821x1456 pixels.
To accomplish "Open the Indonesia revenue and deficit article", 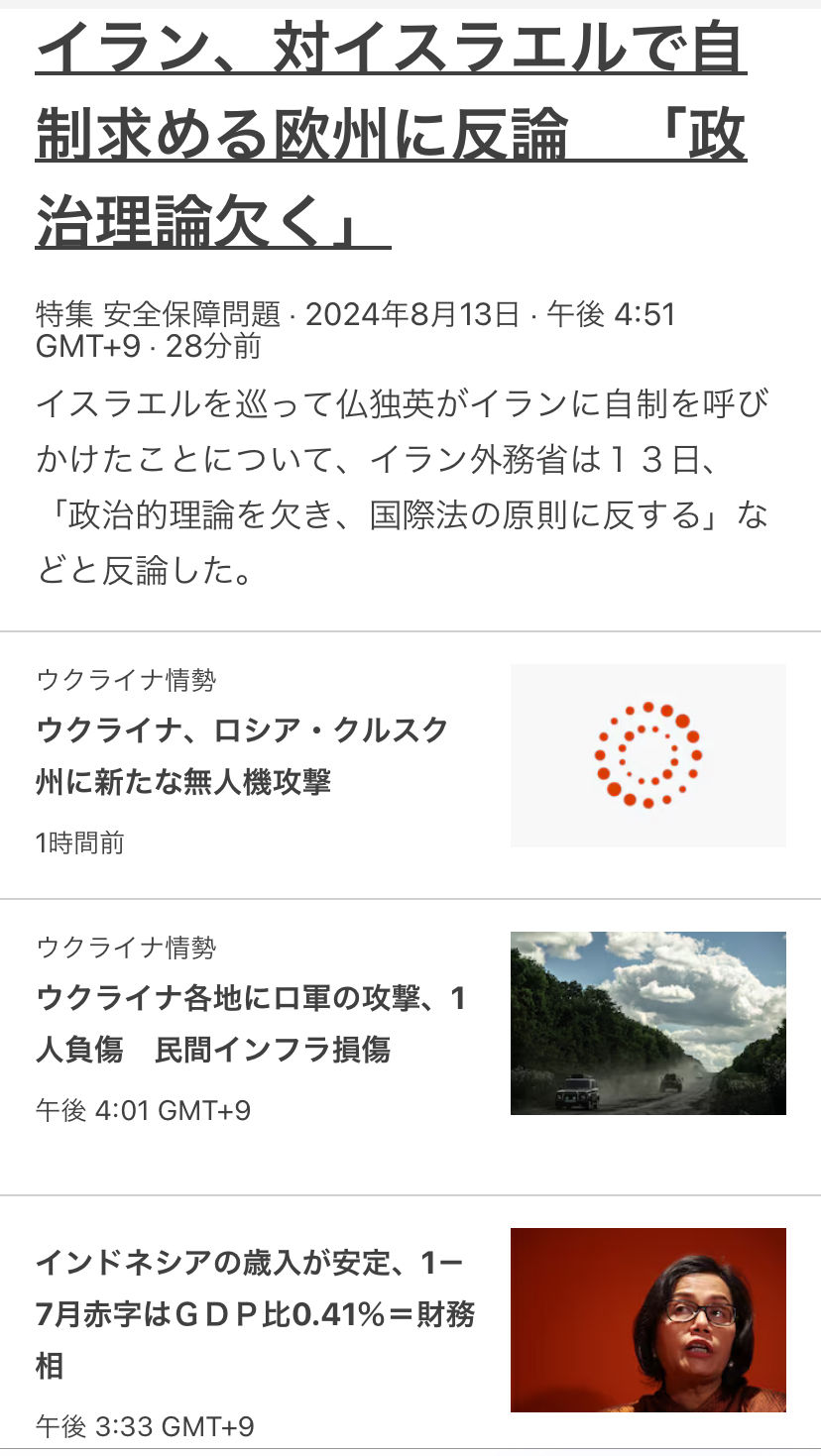I will [x=255, y=1314].
